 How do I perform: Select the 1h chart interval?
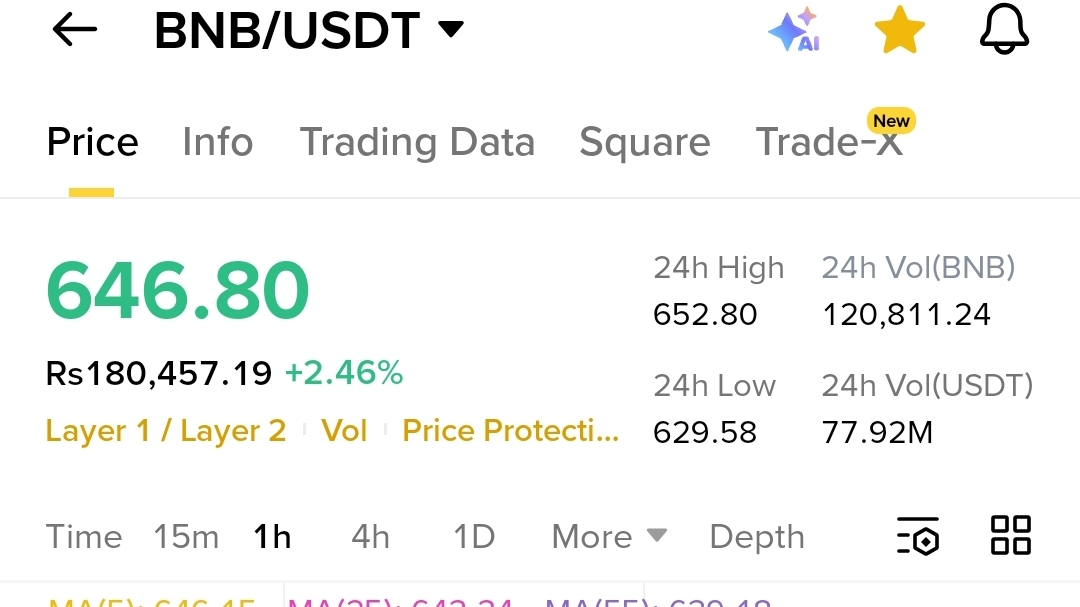point(272,537)
